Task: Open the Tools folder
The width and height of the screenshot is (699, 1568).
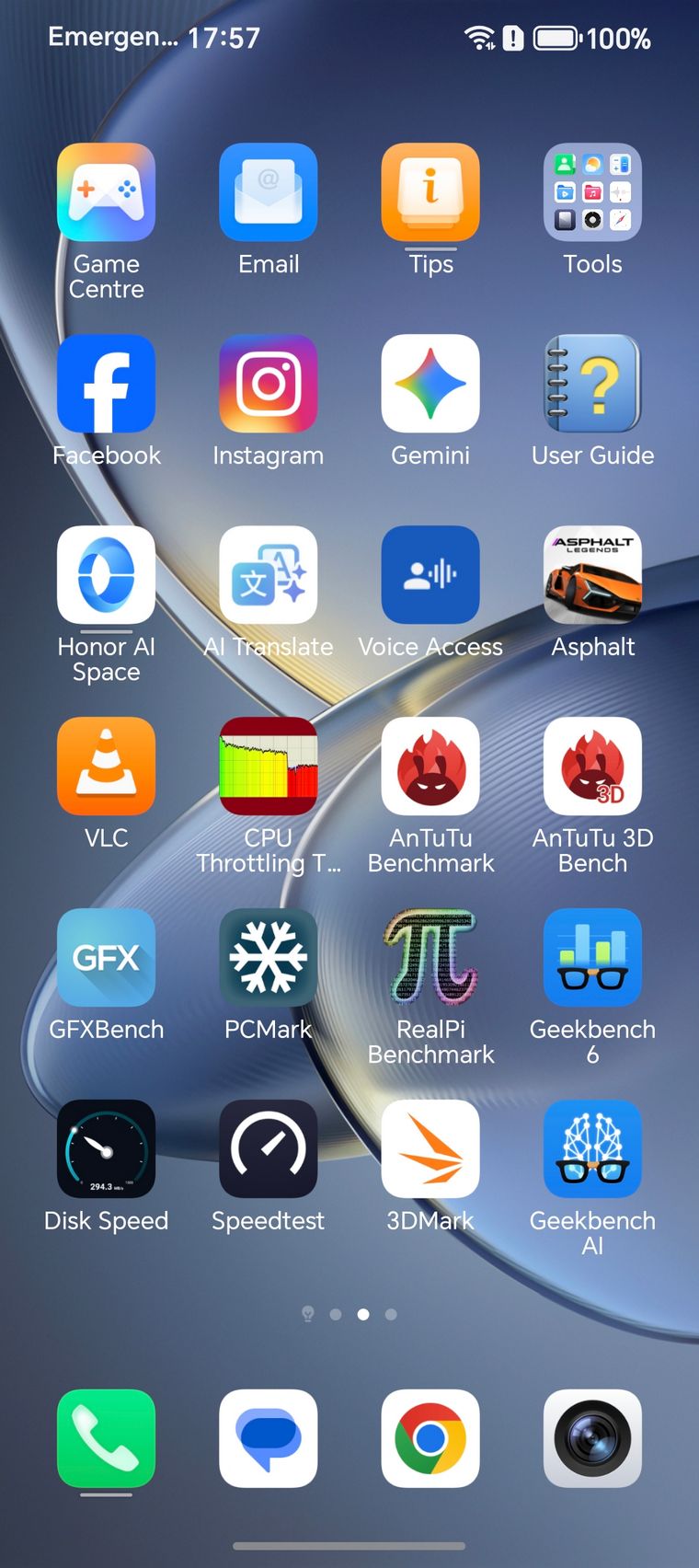Action: pyautogui.click(x=592, y=192)
